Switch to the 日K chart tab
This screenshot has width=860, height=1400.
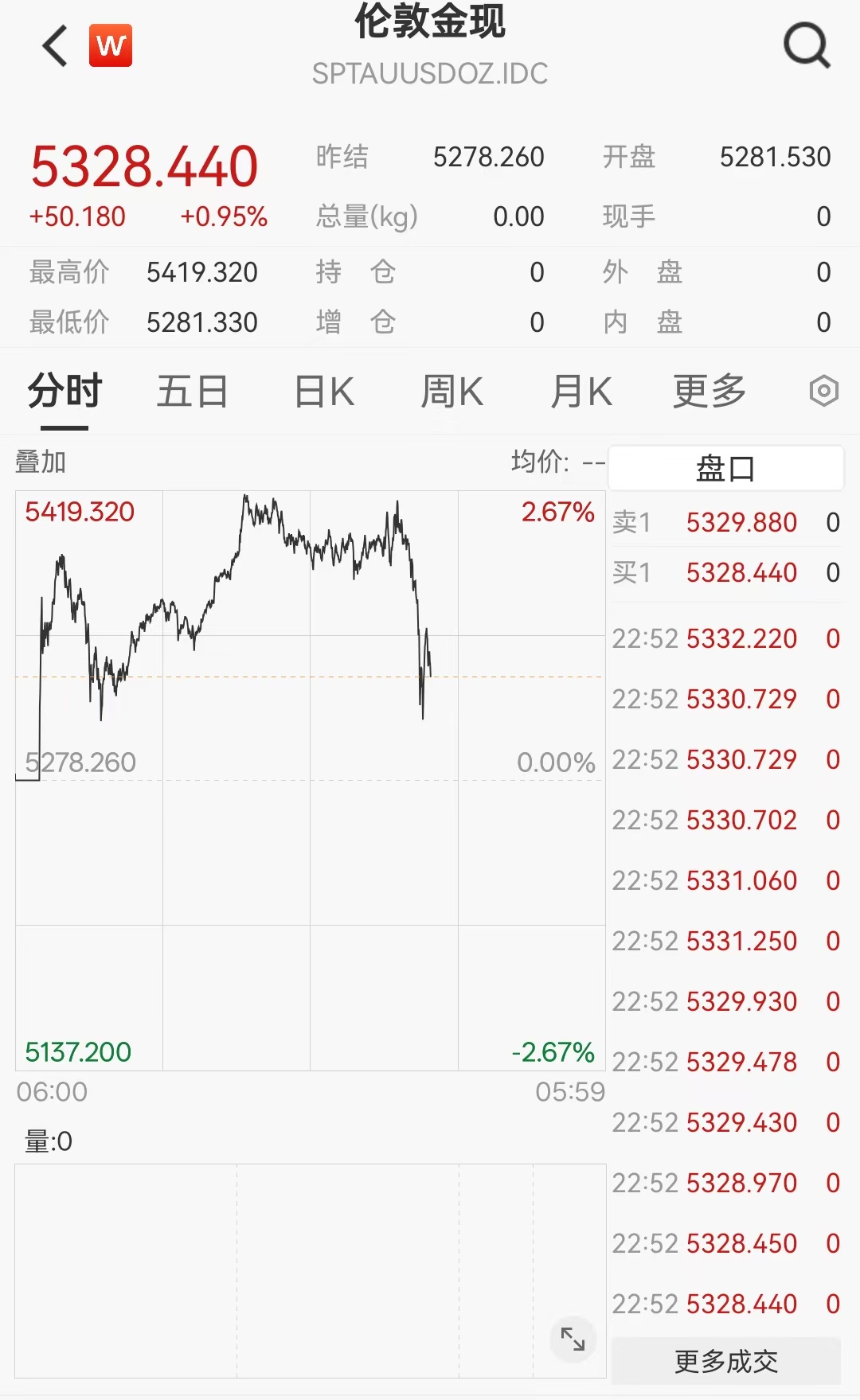324,392
